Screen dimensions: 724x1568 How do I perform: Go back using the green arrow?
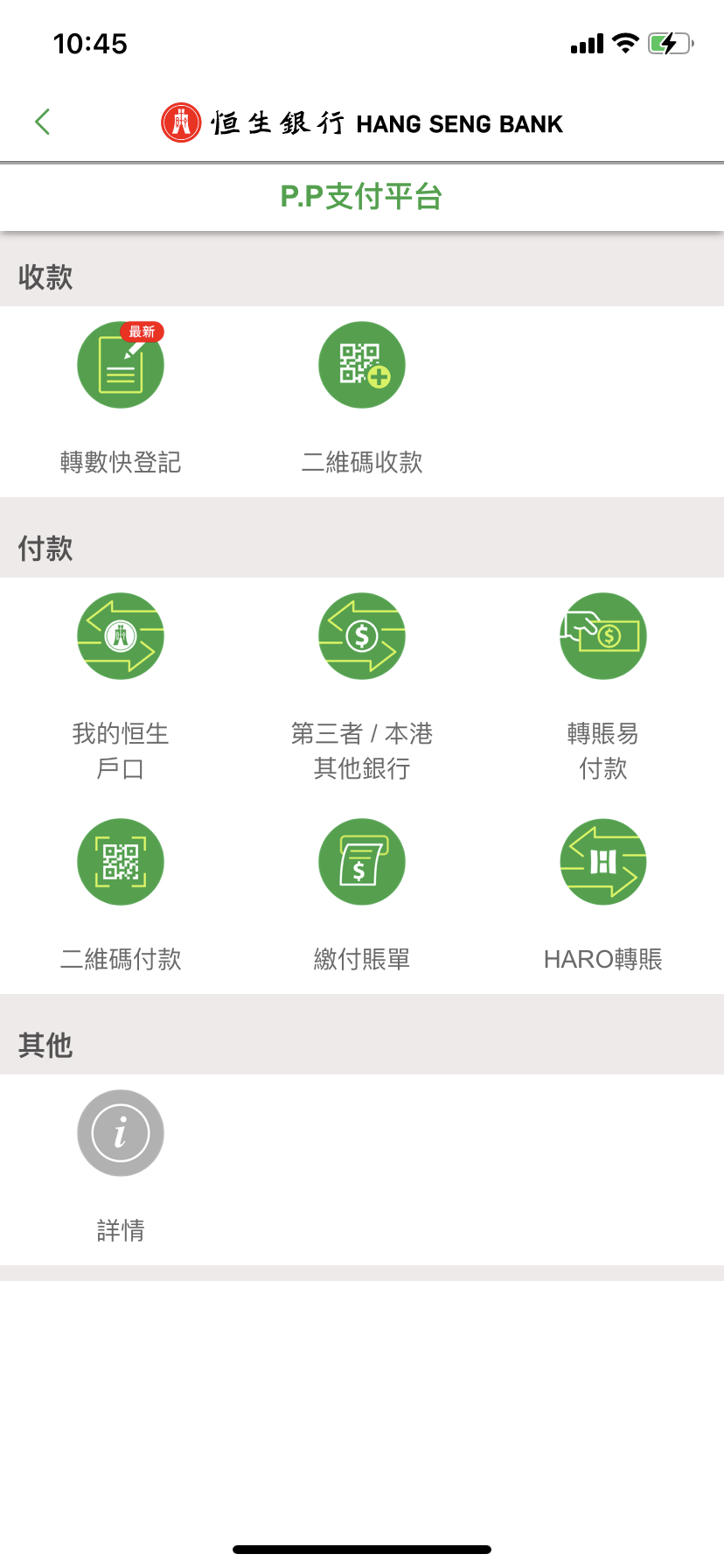pos(42,122)
